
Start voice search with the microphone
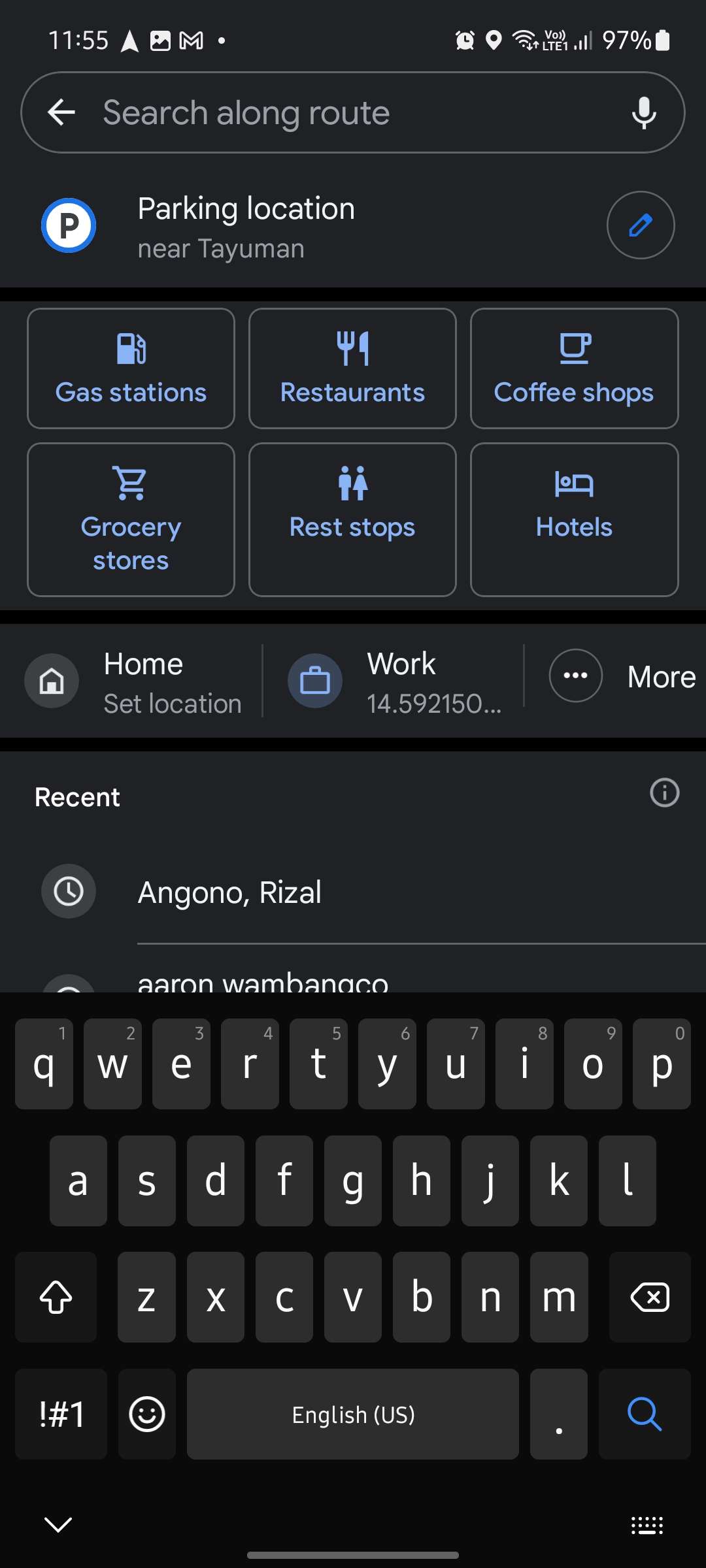click(643, 112)
